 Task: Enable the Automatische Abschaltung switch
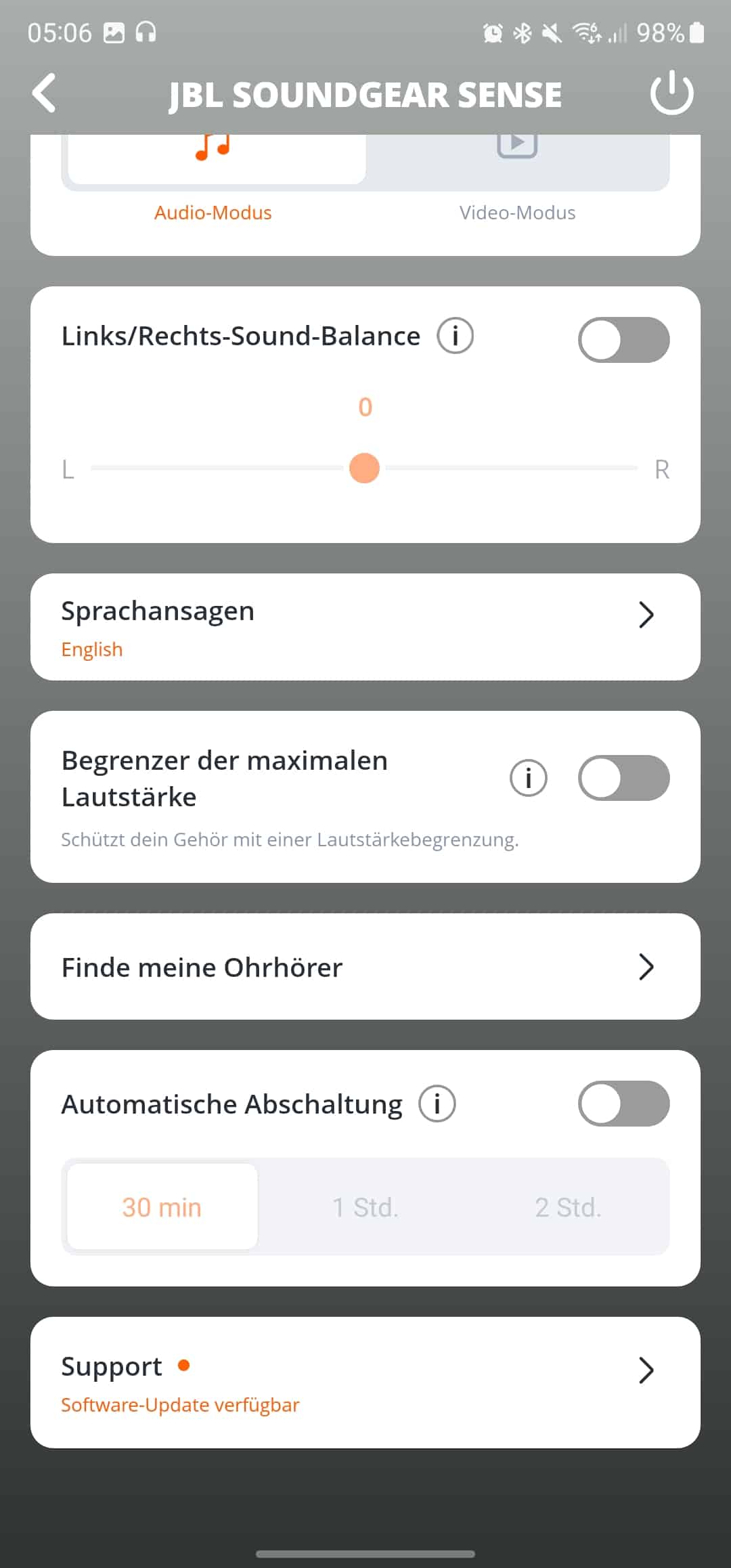pyautogui.click(x=623, y=1104)
